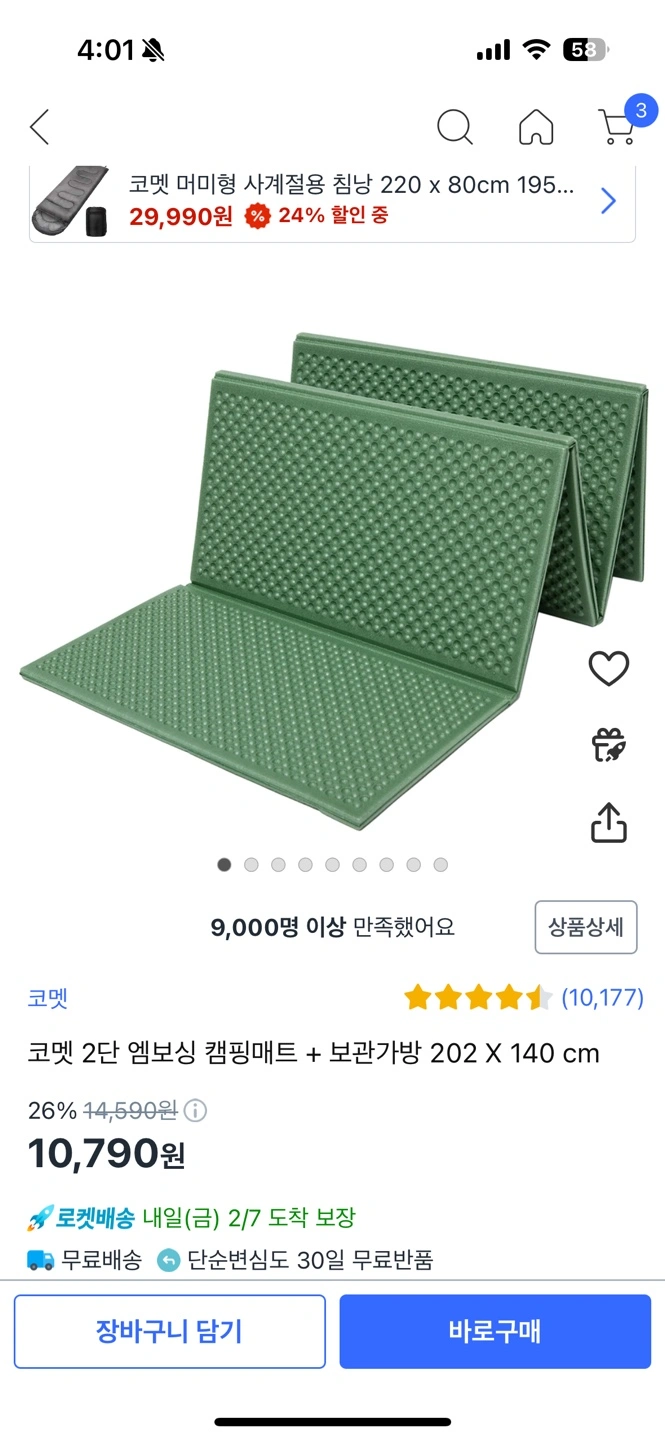Show price info next to 14,590원
Image resolution: width=665 pixels, height=1440 pixels.
(x=196, y=1110)
